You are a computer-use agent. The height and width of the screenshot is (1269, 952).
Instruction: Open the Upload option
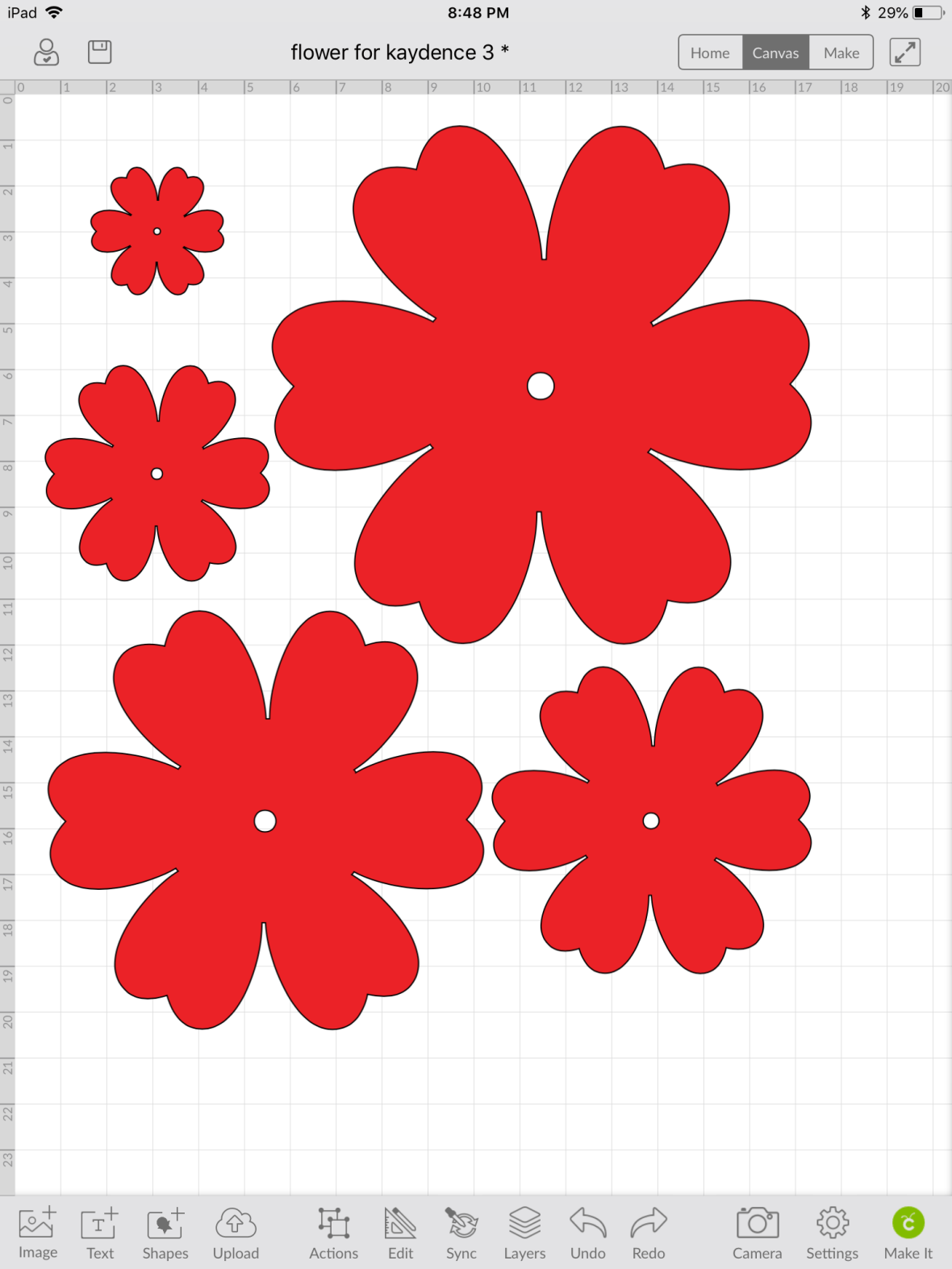point(236,1233)
